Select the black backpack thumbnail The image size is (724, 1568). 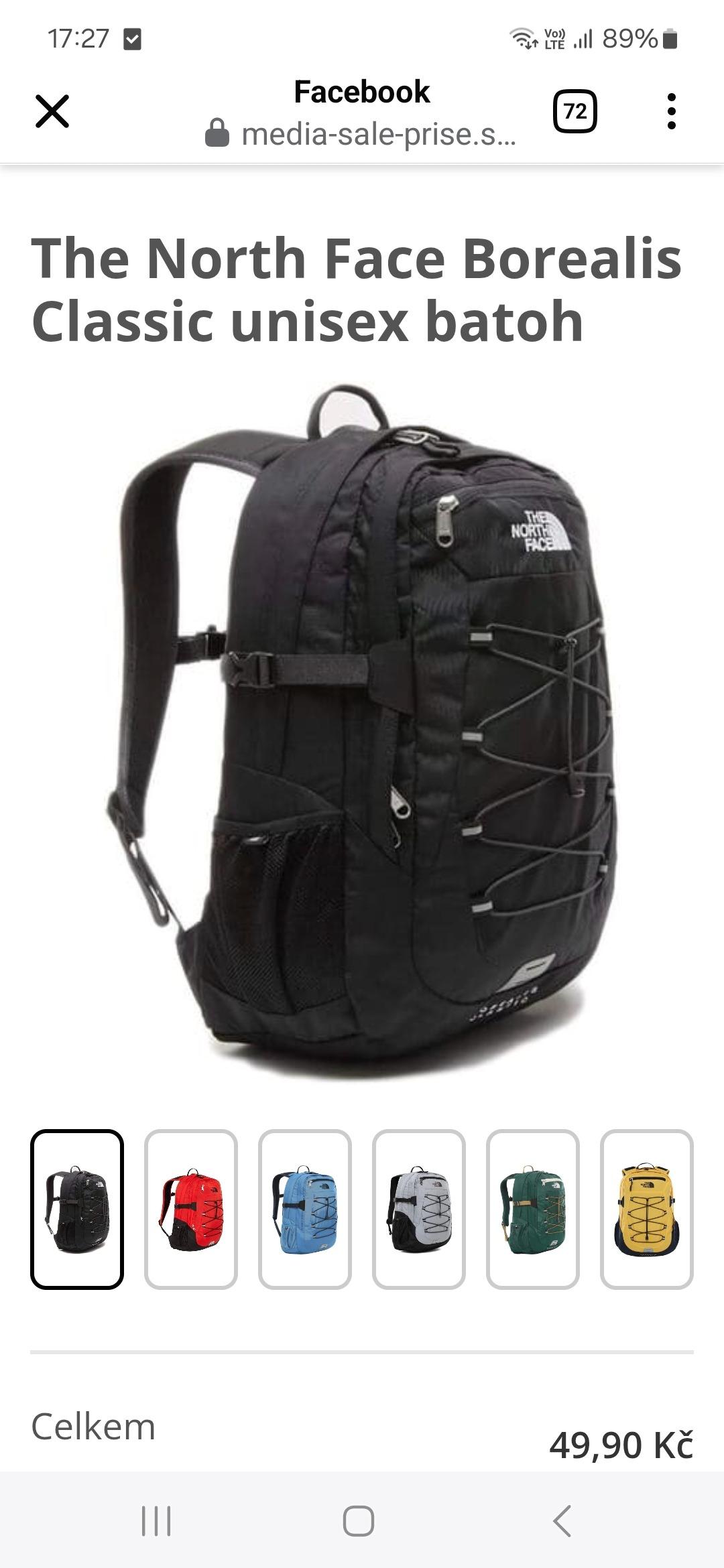pyautogui.click(x=77, y=1210)
